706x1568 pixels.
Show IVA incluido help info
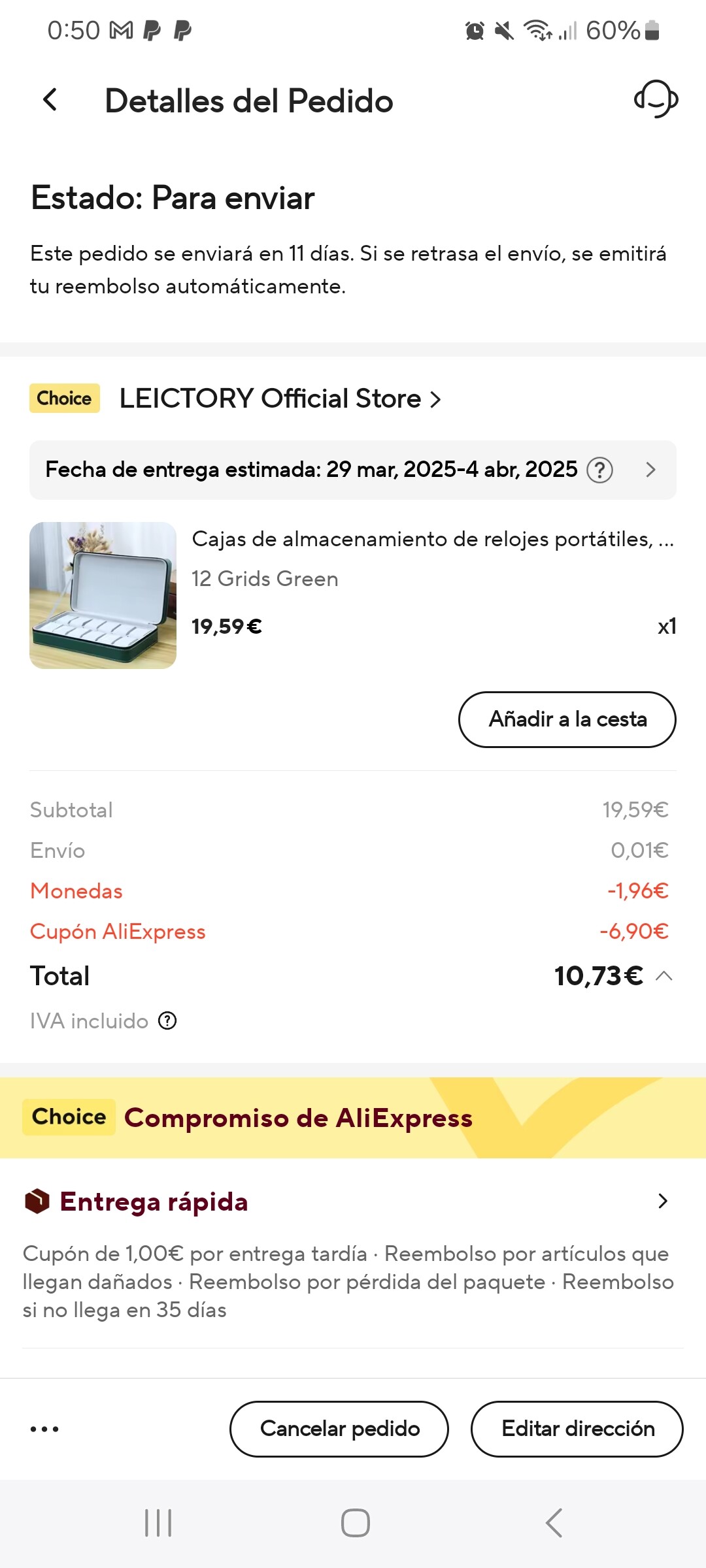click(x=168, y=1021)
